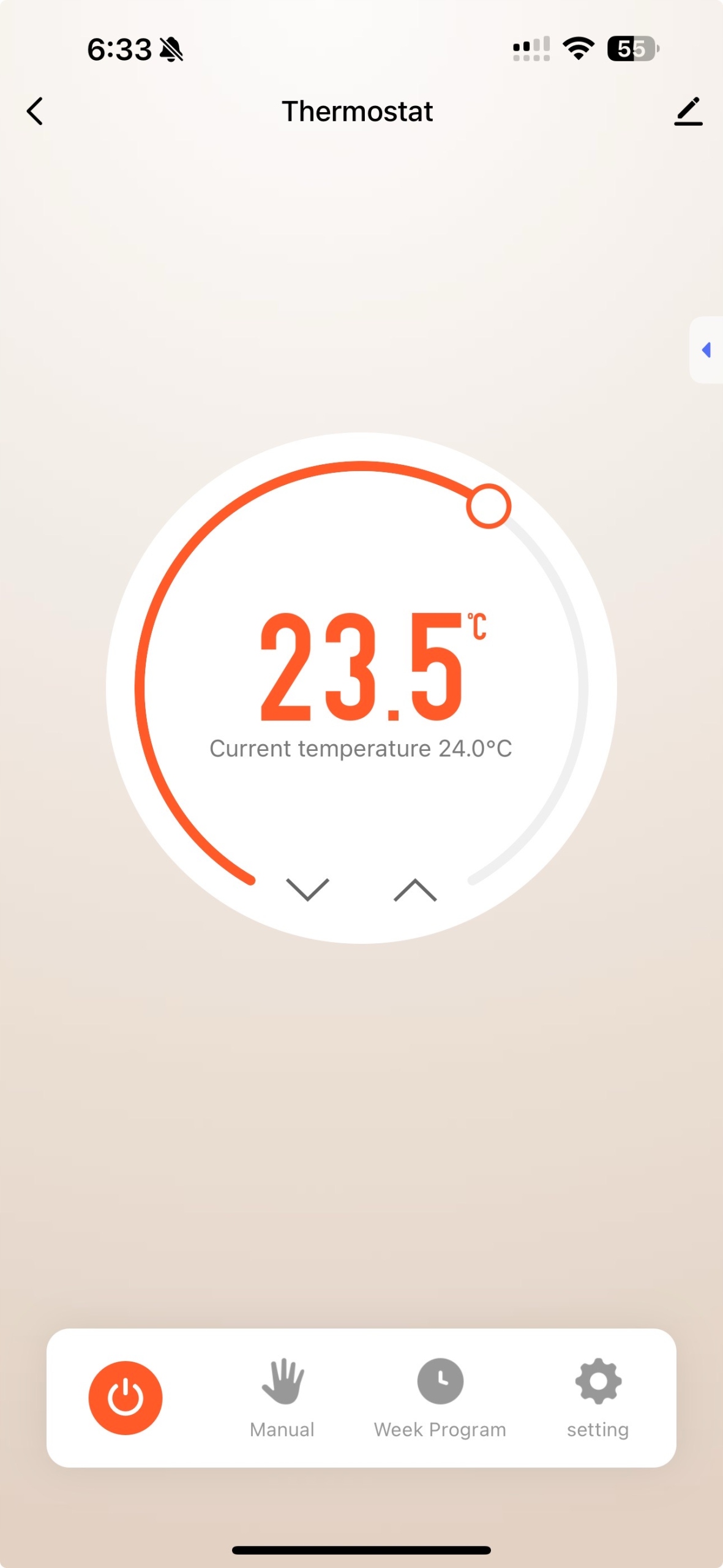Lower the set temperature with down chevron
This screenshot has width=723, height=1568.
point(307,889)
